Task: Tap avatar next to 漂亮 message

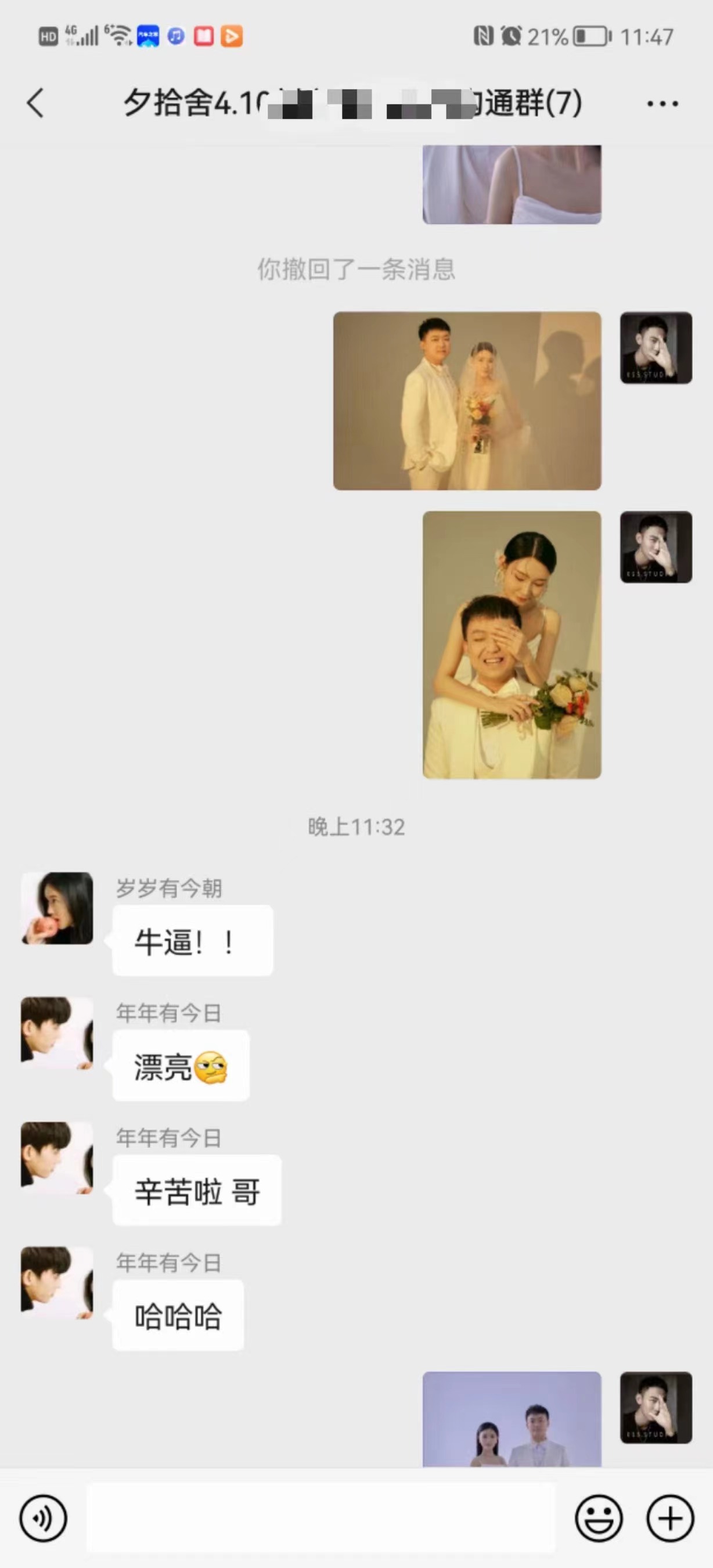Action: 57,1033
